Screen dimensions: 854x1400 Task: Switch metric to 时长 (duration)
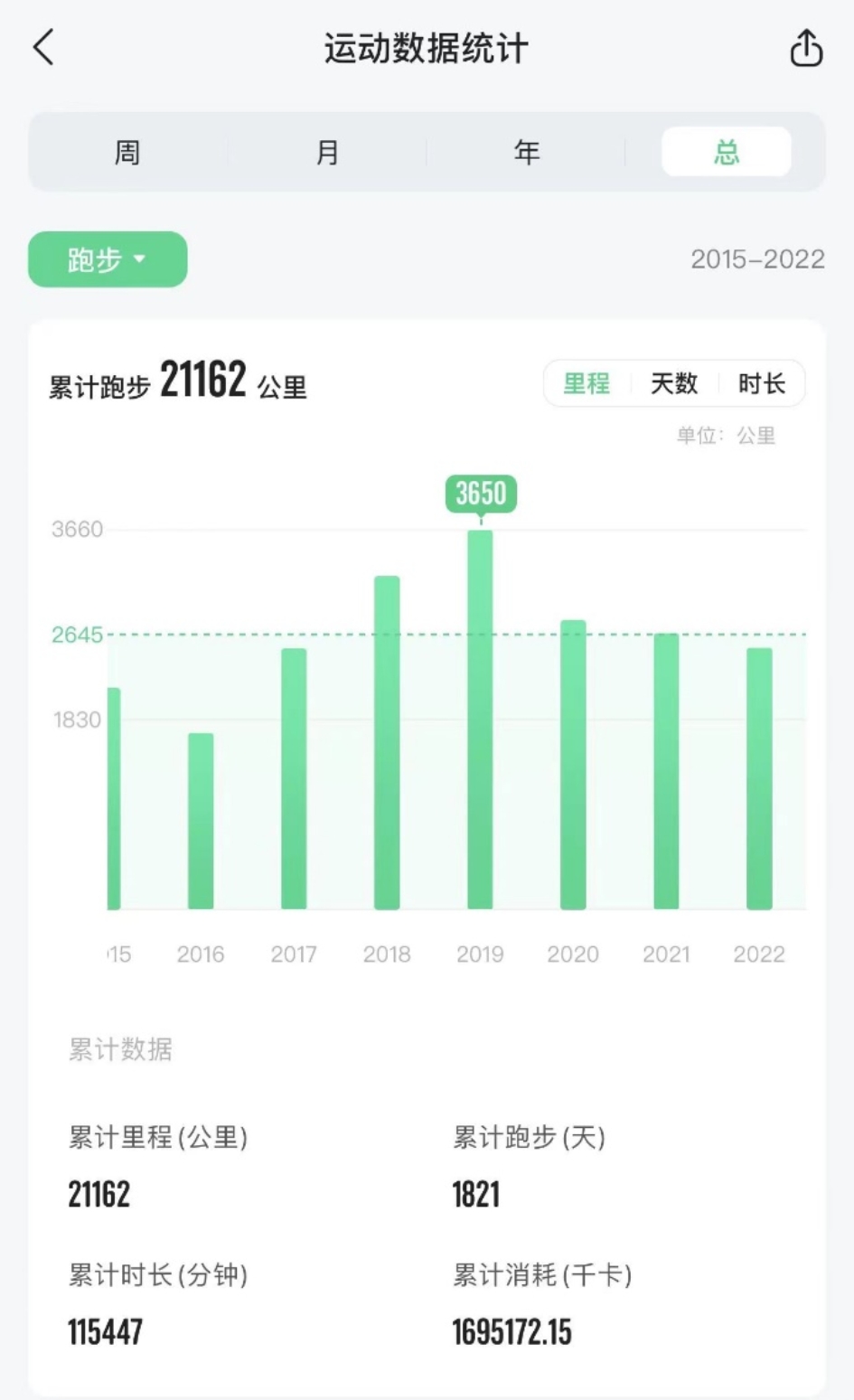763,383
